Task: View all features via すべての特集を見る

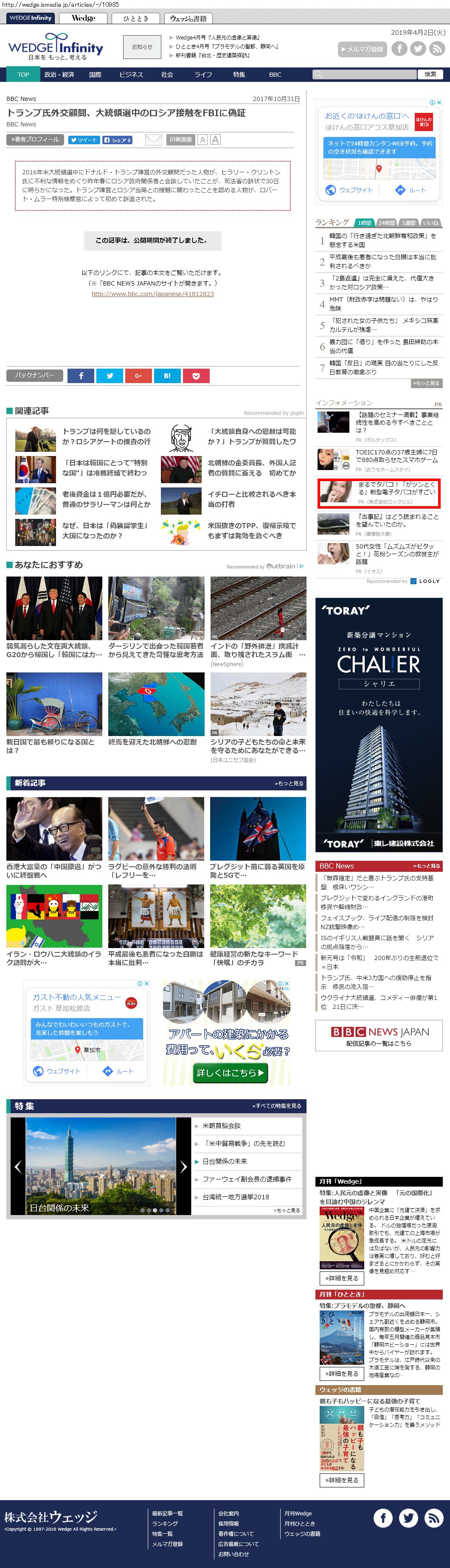Action: 276,1106
